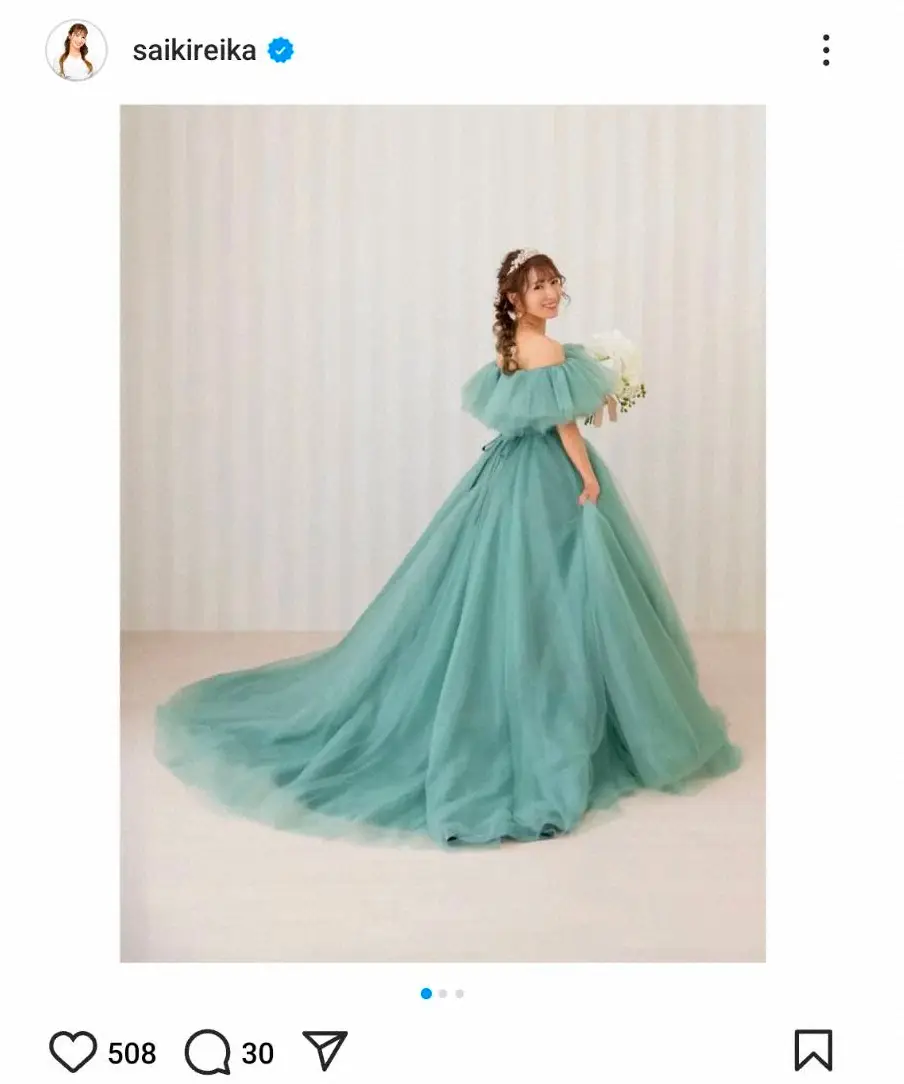This screenshot has height=1084, width=904.
Task: Share the post via paper plane icon
Action: tap(325, 1051)
